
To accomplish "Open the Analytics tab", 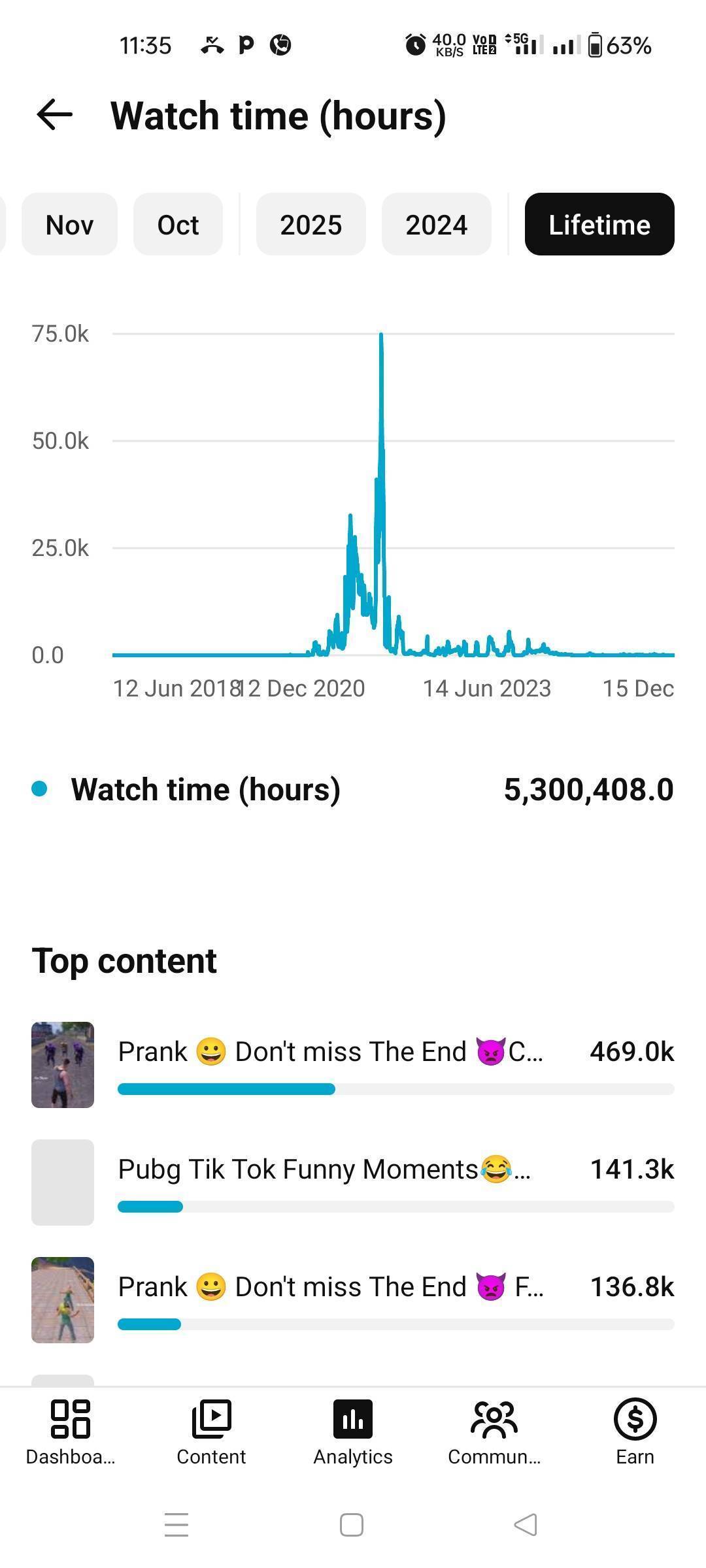I will [x=353, y=1432].
